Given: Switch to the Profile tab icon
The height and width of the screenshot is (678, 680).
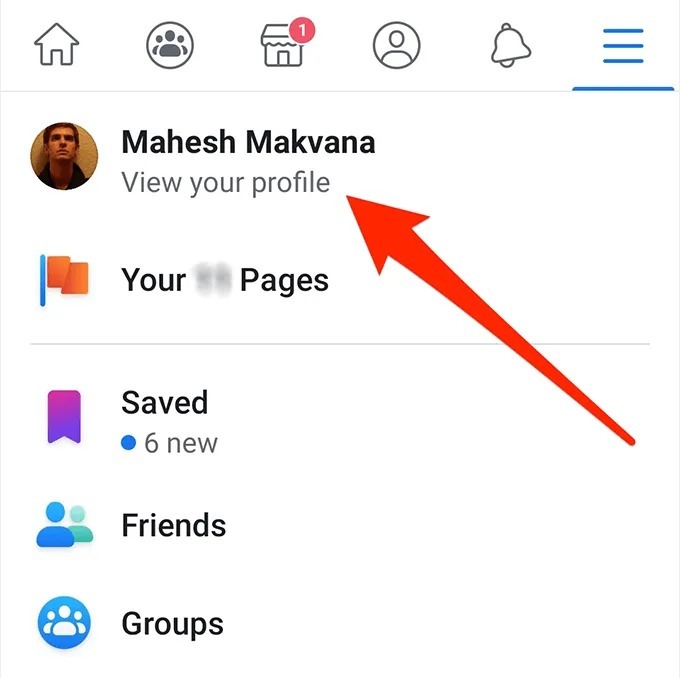Looking at the screenshot, I should click(396, 45).
